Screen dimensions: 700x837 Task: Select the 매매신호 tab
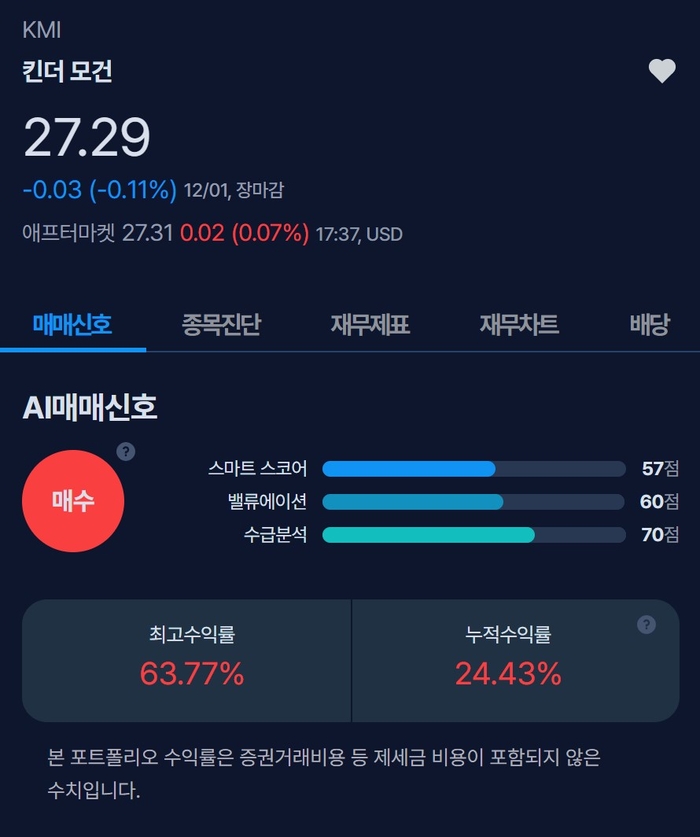tap(72, 325)
